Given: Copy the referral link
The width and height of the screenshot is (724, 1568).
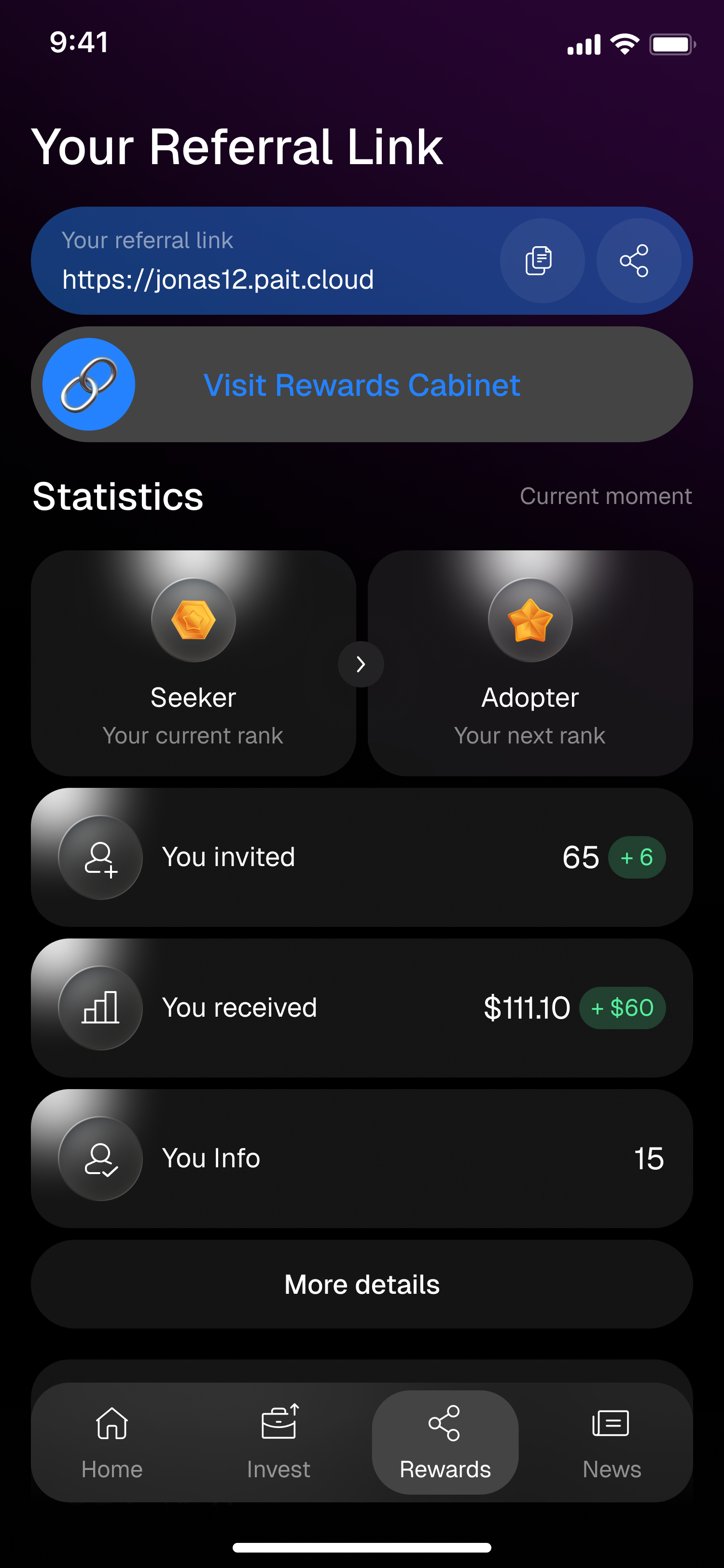Looking at the screenshot, I should pos(542,261).
